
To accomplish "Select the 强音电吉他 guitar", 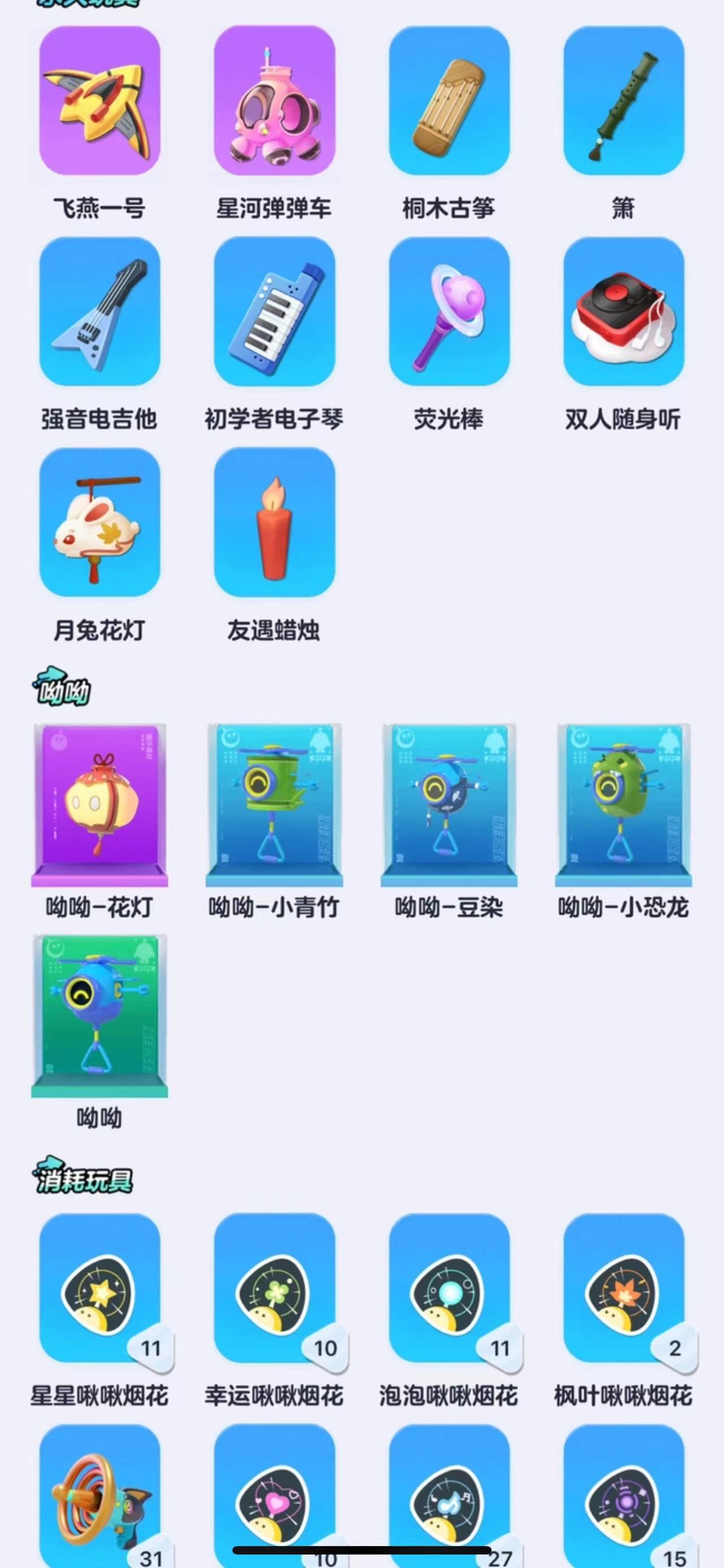I will [99, 311].
